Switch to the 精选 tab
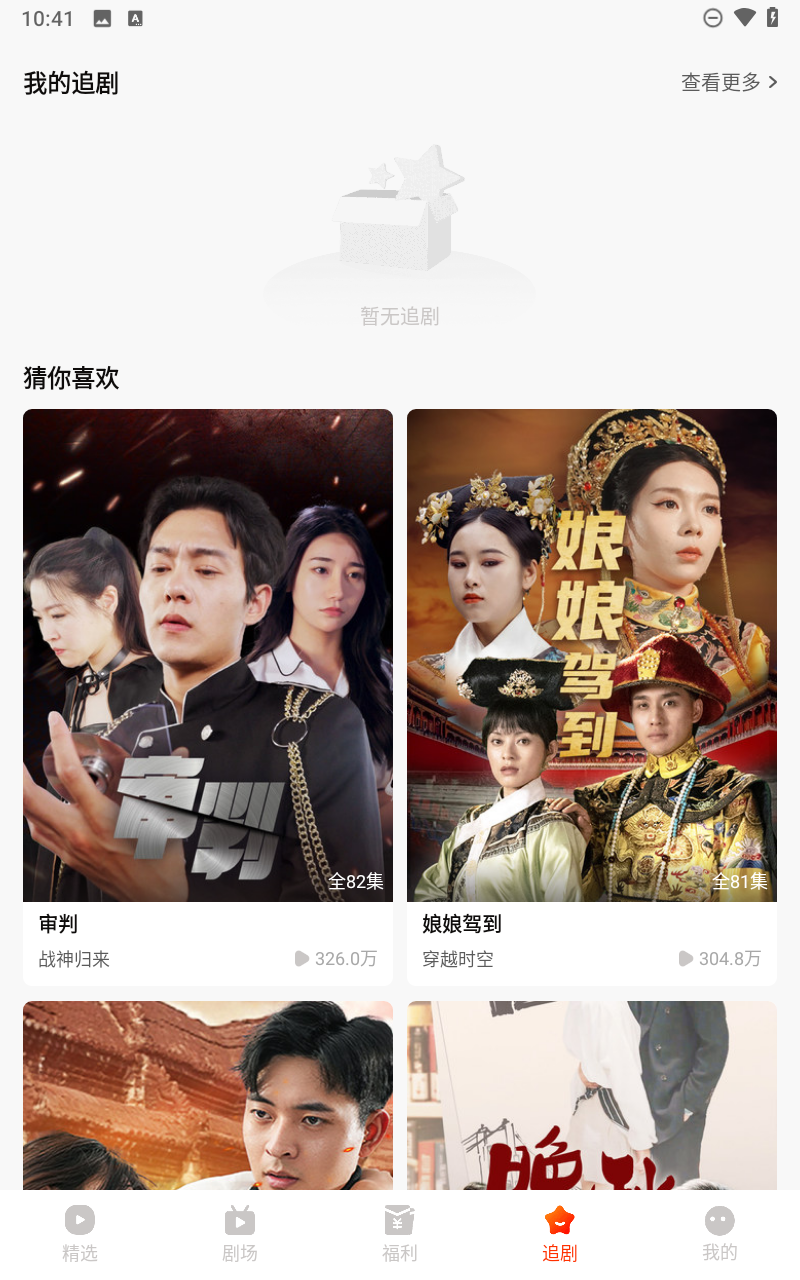This screenshot has width=800, height=1280. point(80,1234)
